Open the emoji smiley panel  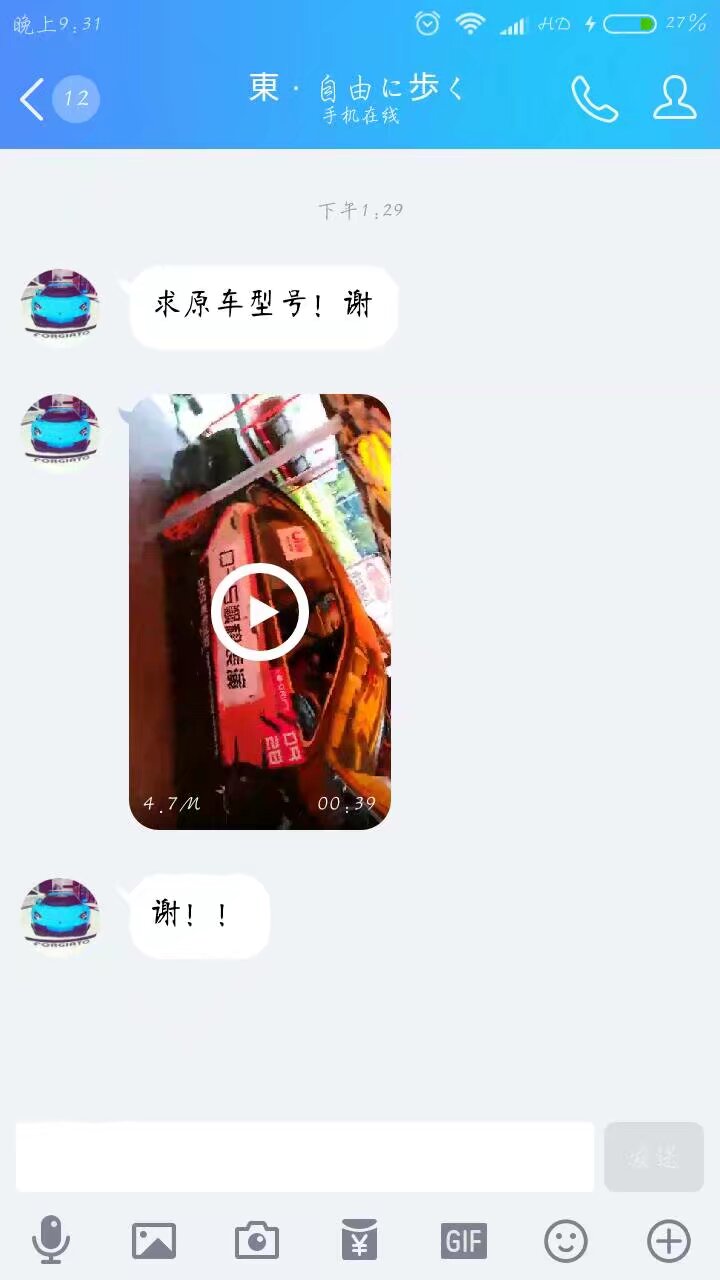tap(566, 1241)
